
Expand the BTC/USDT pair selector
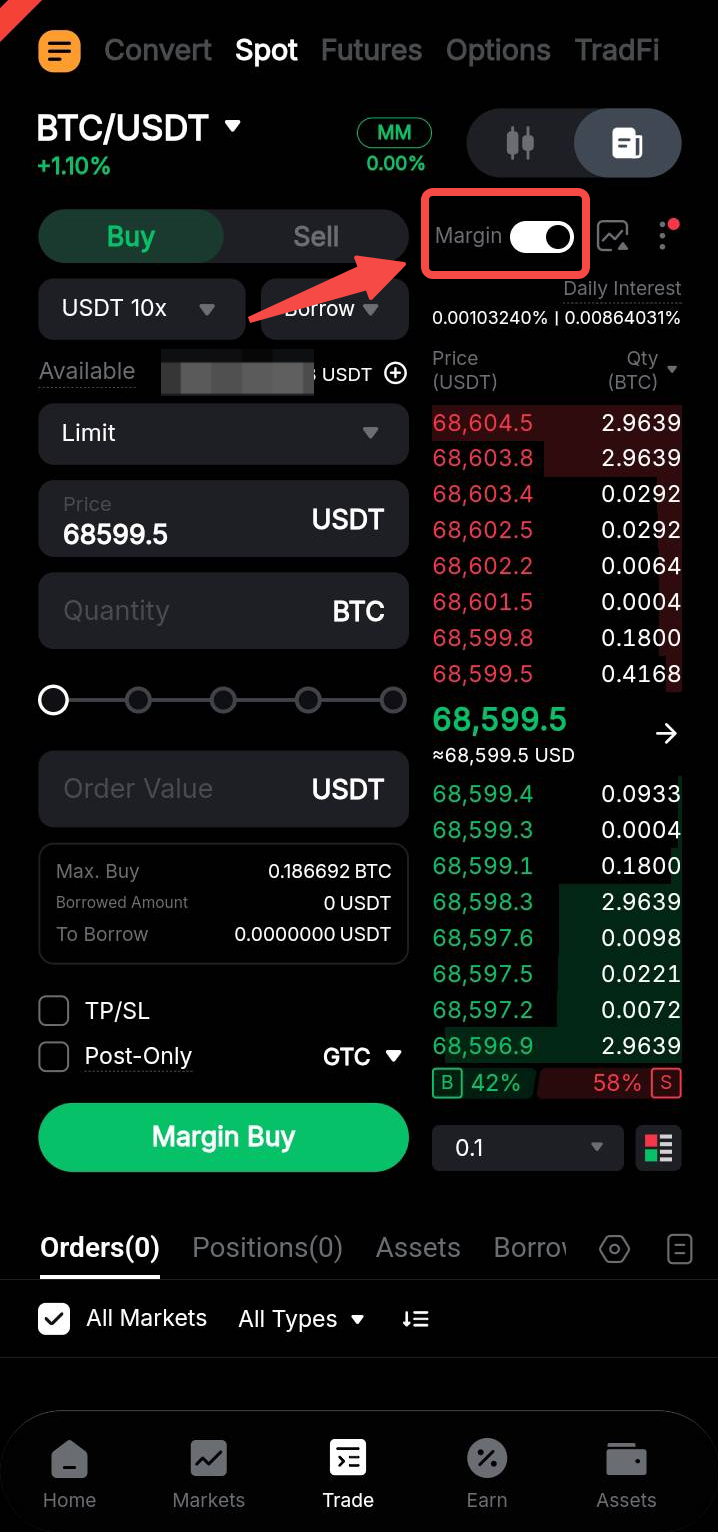232,127
